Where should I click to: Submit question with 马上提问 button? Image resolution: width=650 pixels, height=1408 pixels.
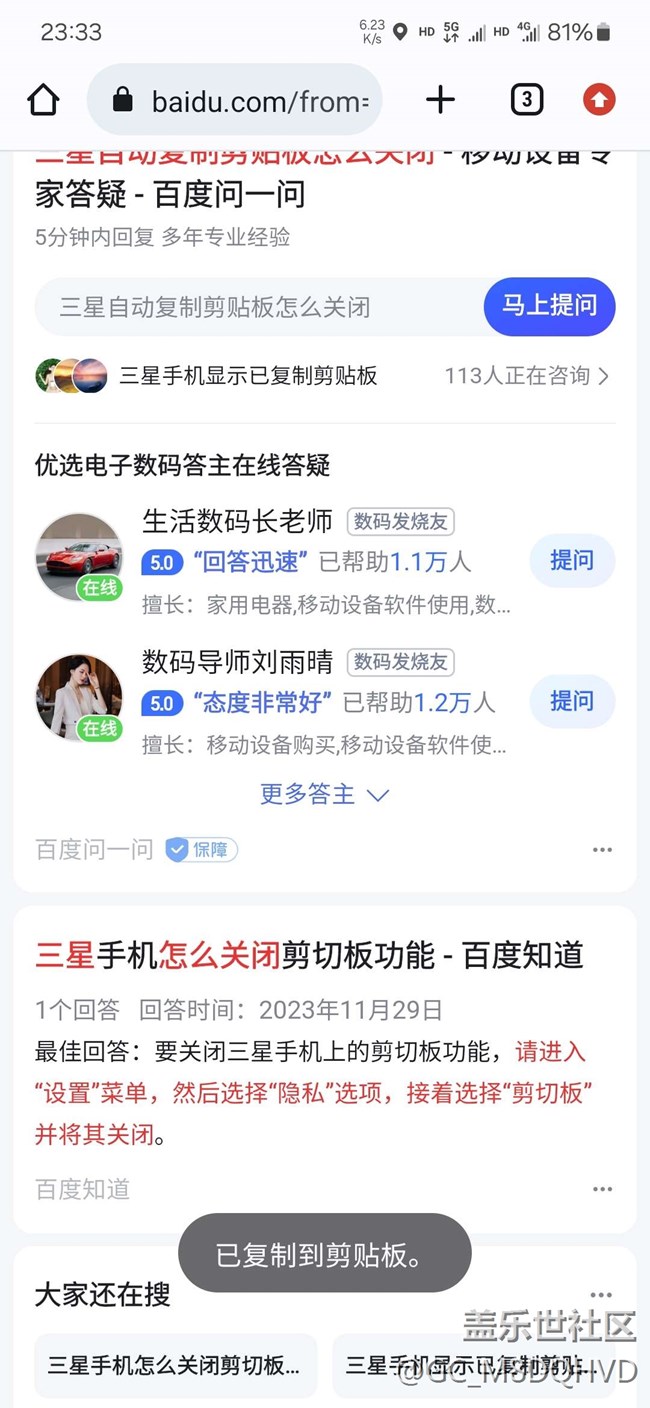(549, 306)
